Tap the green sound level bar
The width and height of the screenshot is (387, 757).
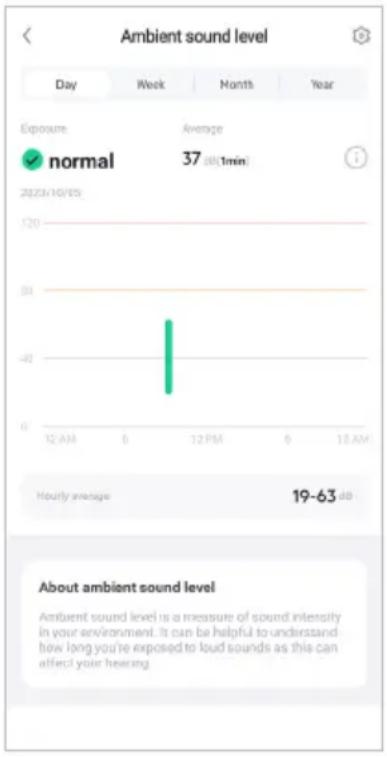coord(168,357)
